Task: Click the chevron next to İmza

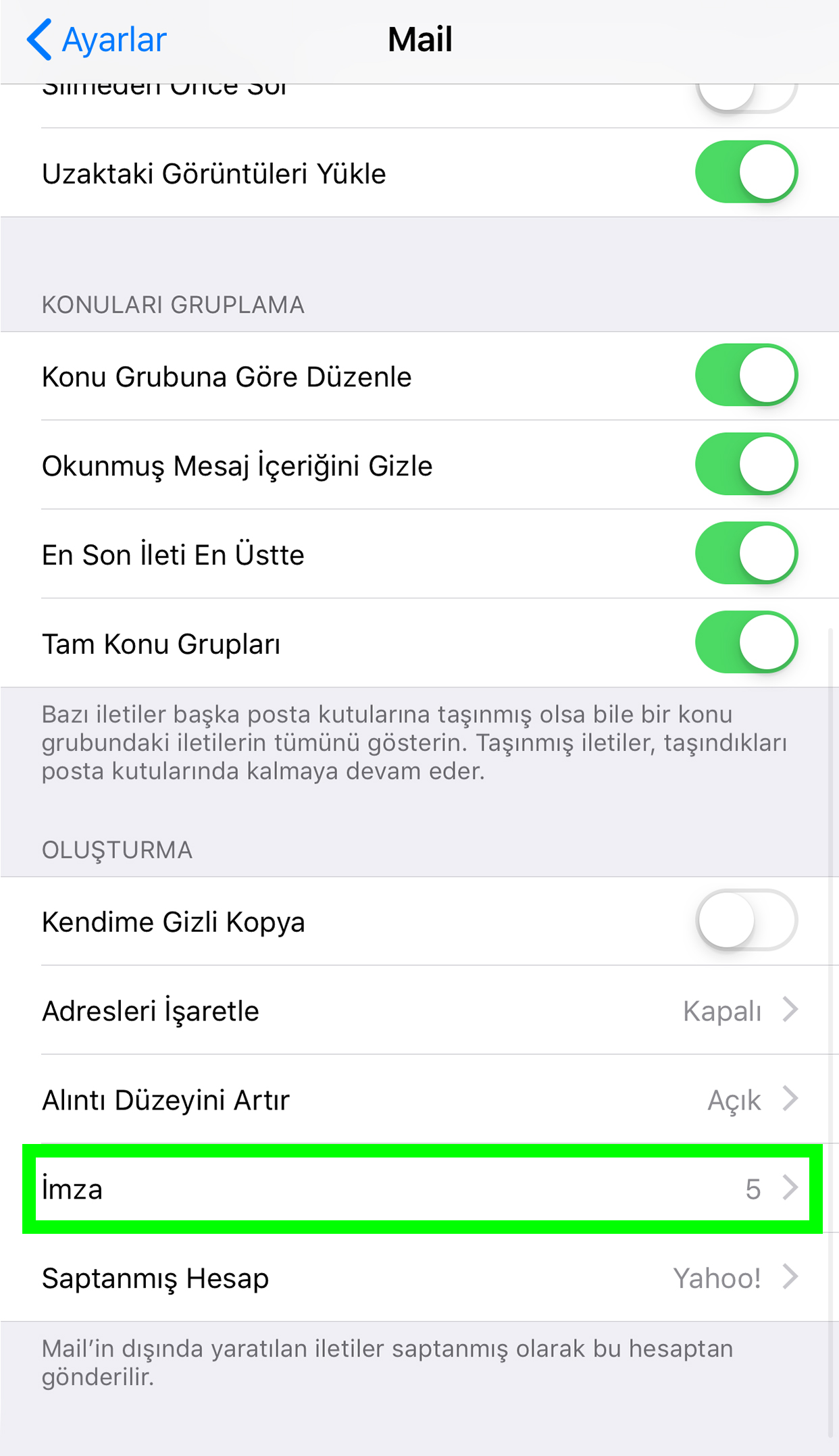Action: pos(792,1189)
